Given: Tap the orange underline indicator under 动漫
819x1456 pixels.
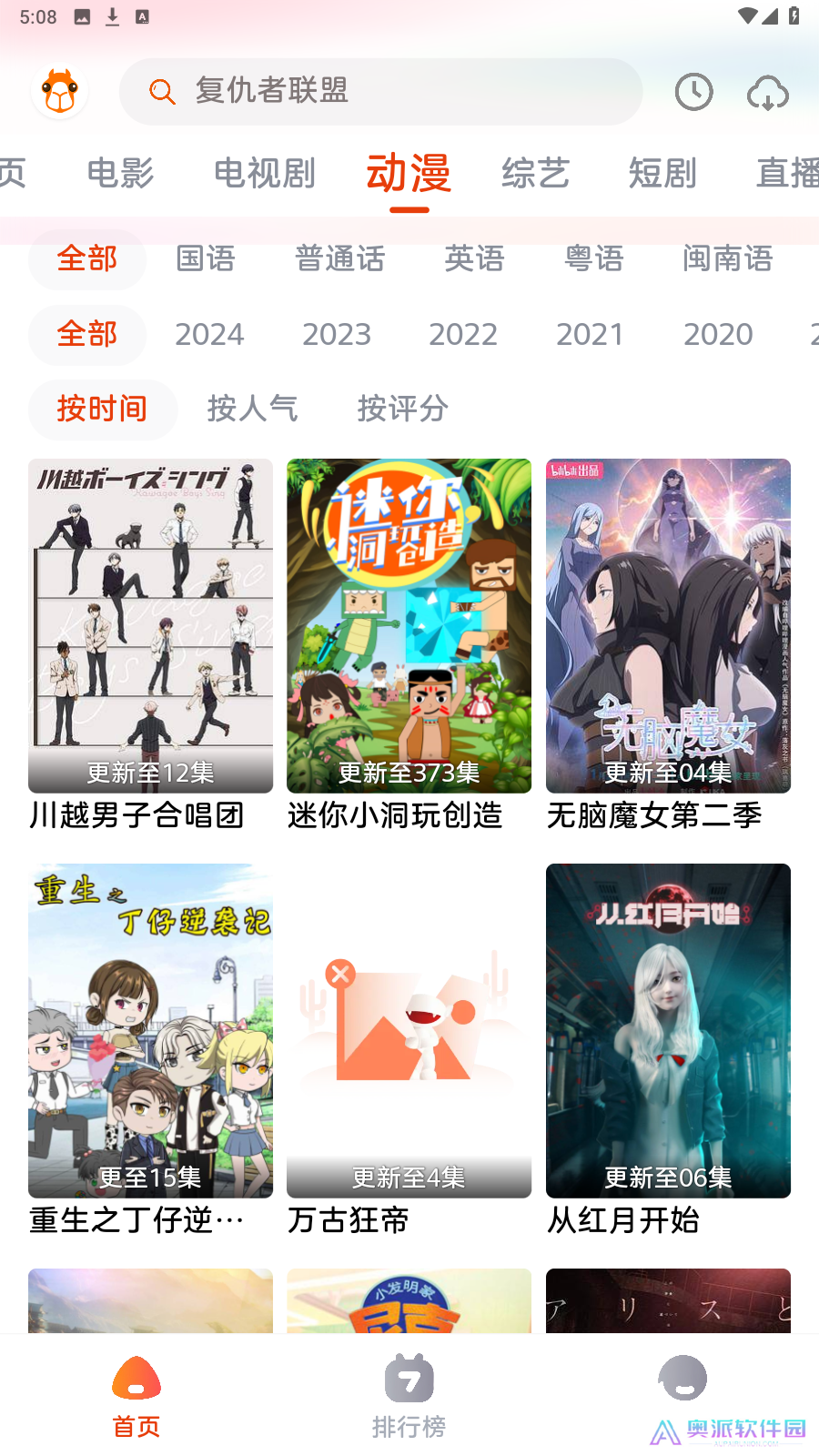Looking at the screenshot, I should (x=408, y=209).
